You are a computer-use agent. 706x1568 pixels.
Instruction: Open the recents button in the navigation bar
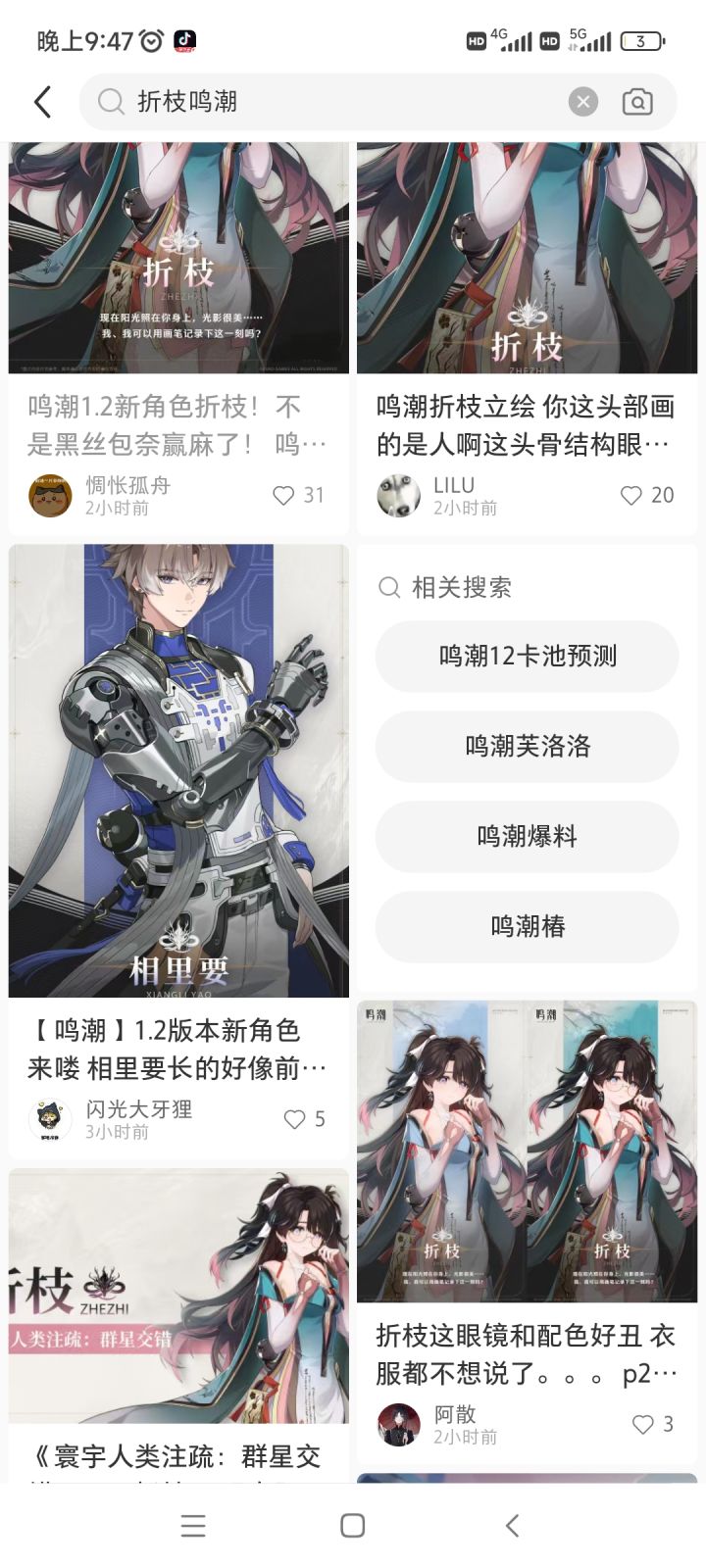pos(194,1525)
